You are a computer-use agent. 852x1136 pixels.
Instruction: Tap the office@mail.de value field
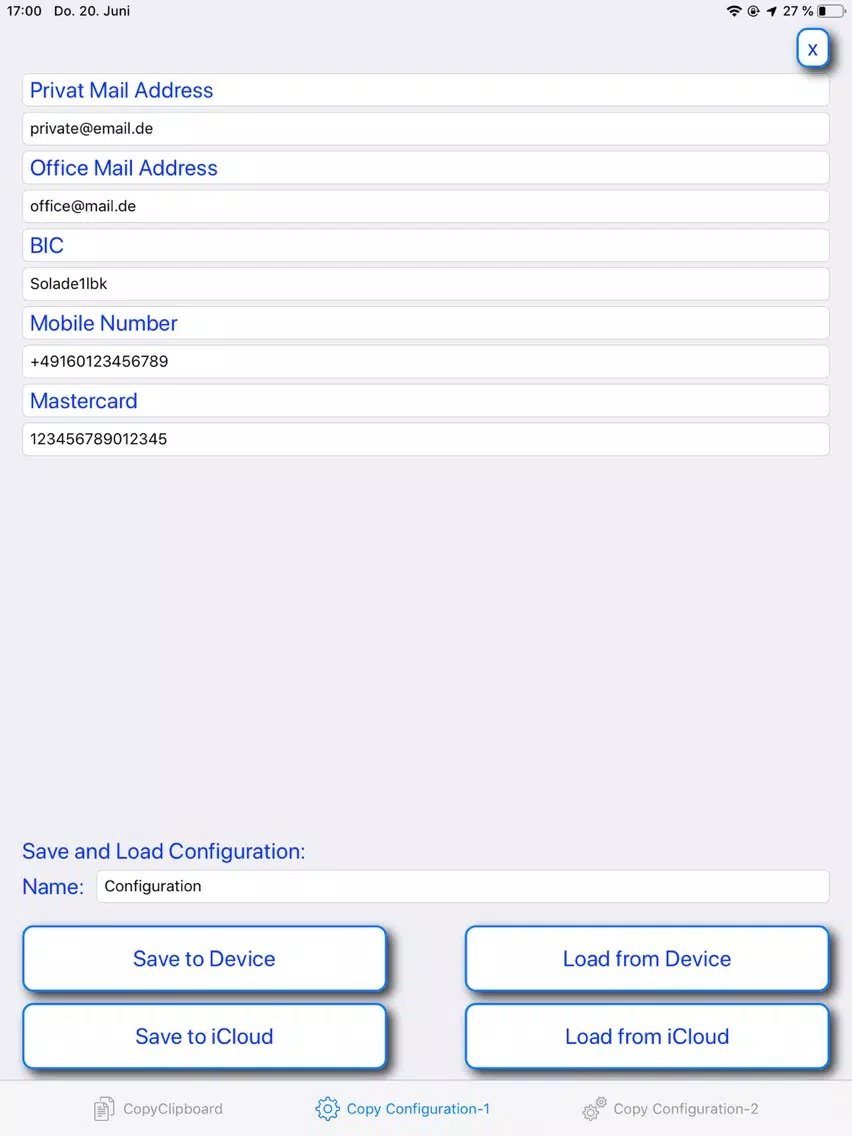425,206
